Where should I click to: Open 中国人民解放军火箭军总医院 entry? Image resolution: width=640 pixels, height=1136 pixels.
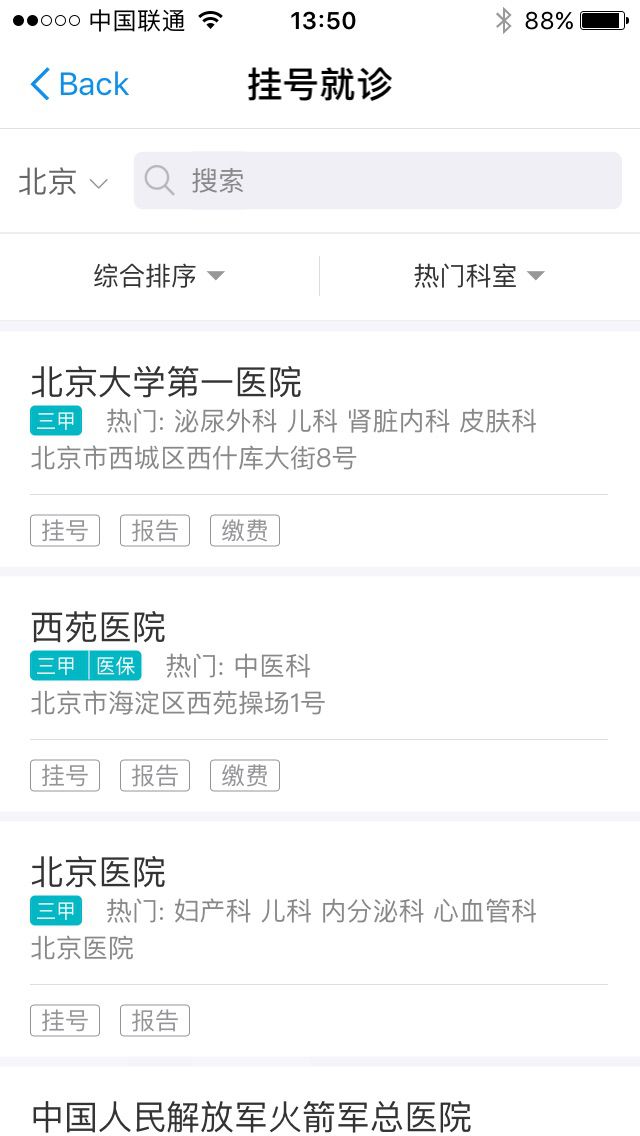click(x=251, y=1115)
